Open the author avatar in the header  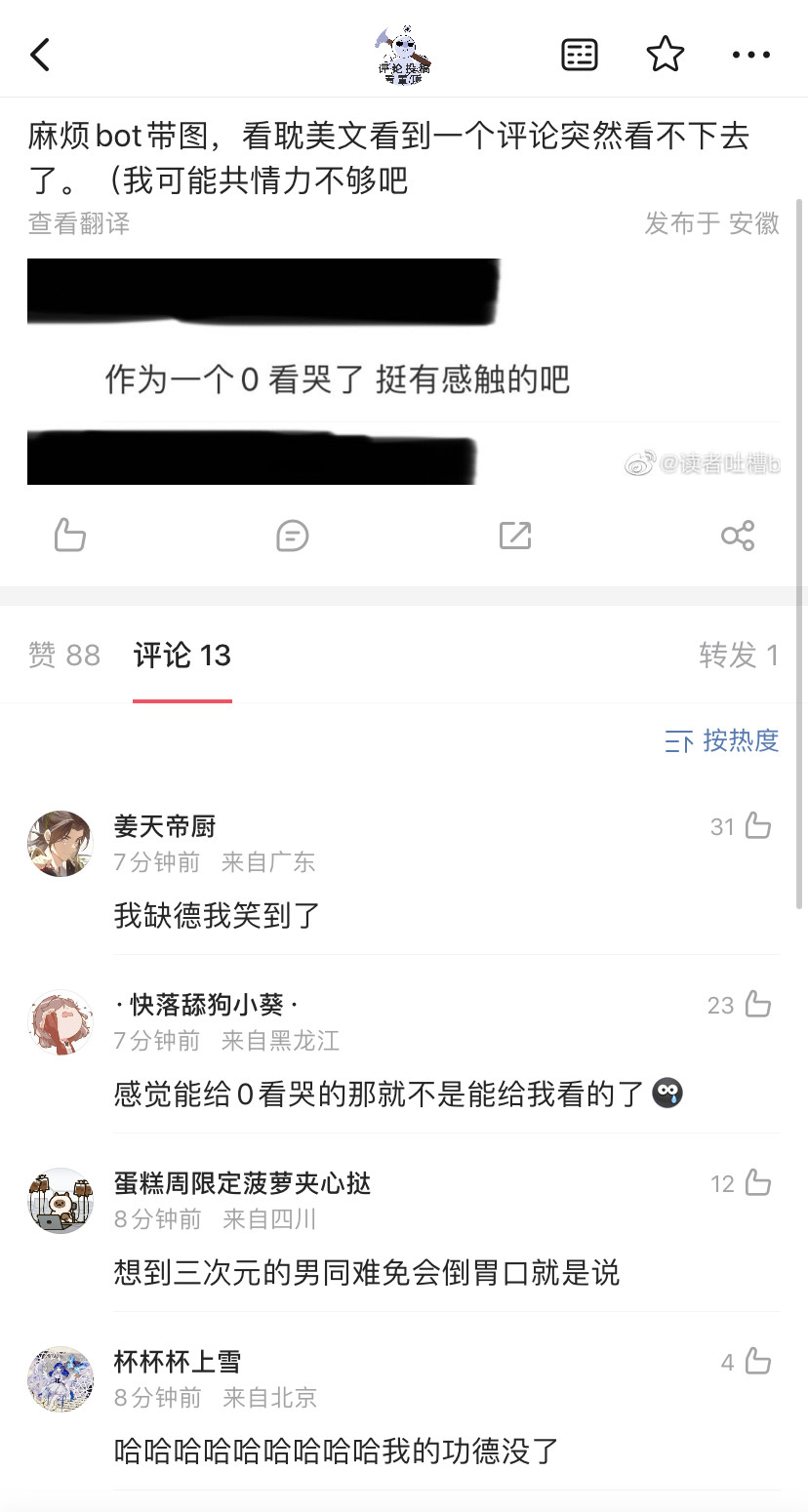point(404,55)
